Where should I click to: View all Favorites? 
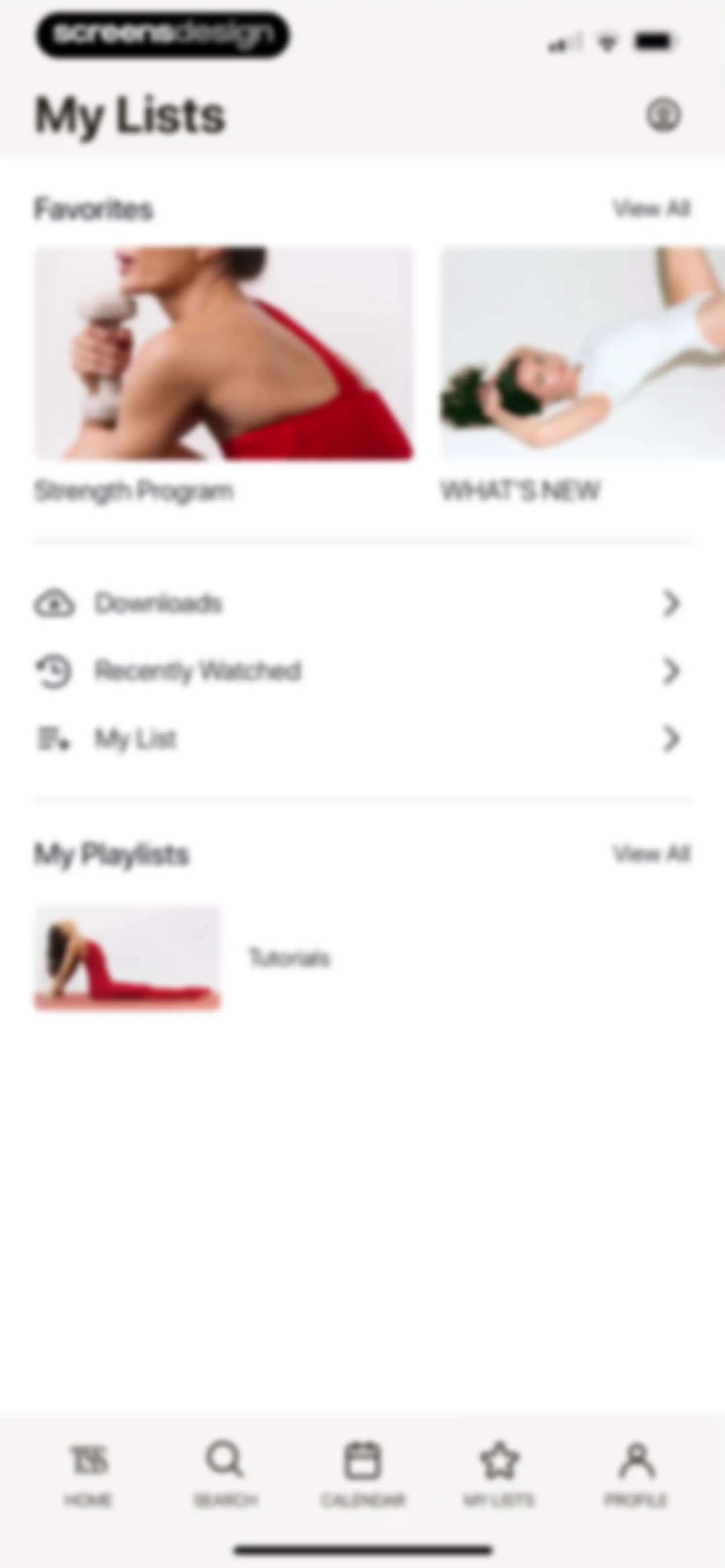click(x=651, y=208)
